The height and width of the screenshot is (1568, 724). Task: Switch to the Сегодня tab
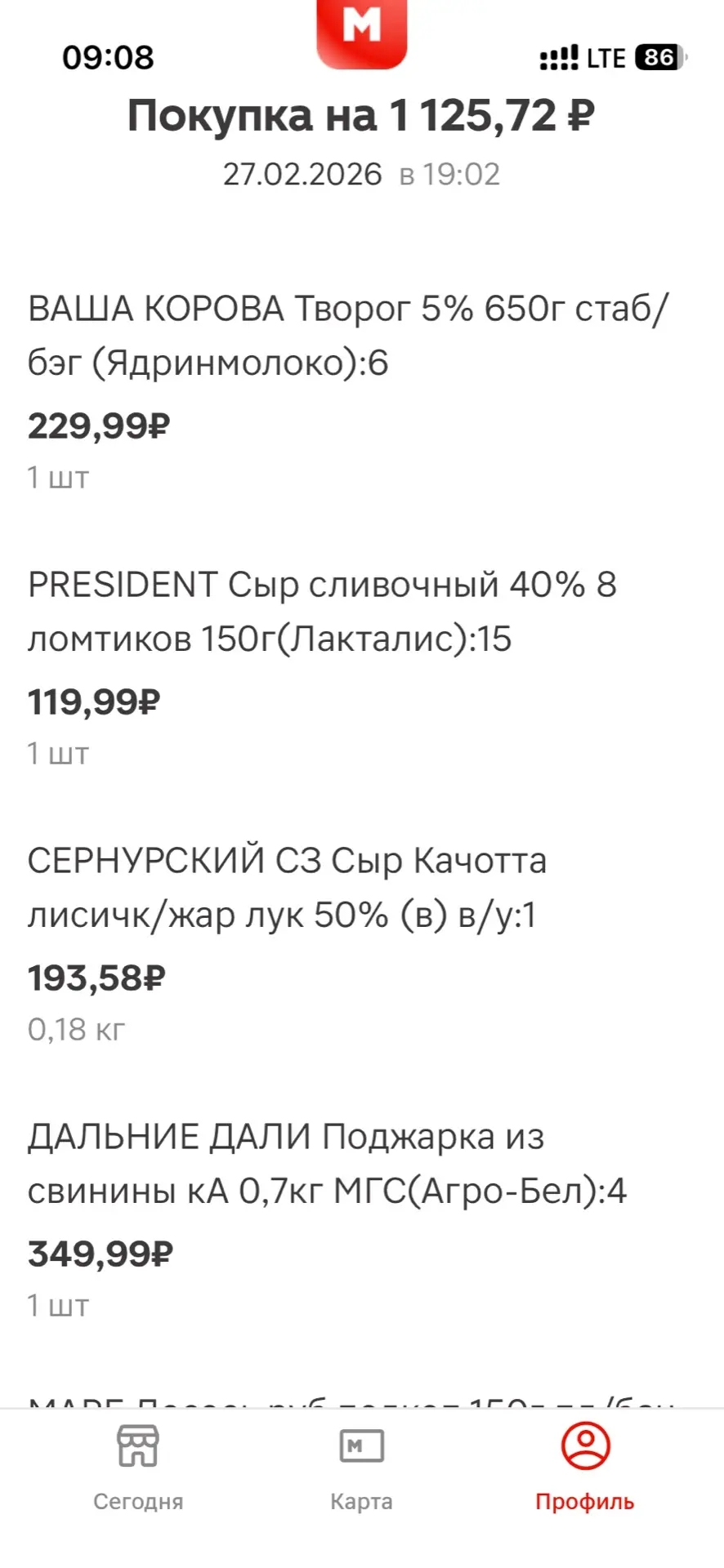click(138, 1467)
